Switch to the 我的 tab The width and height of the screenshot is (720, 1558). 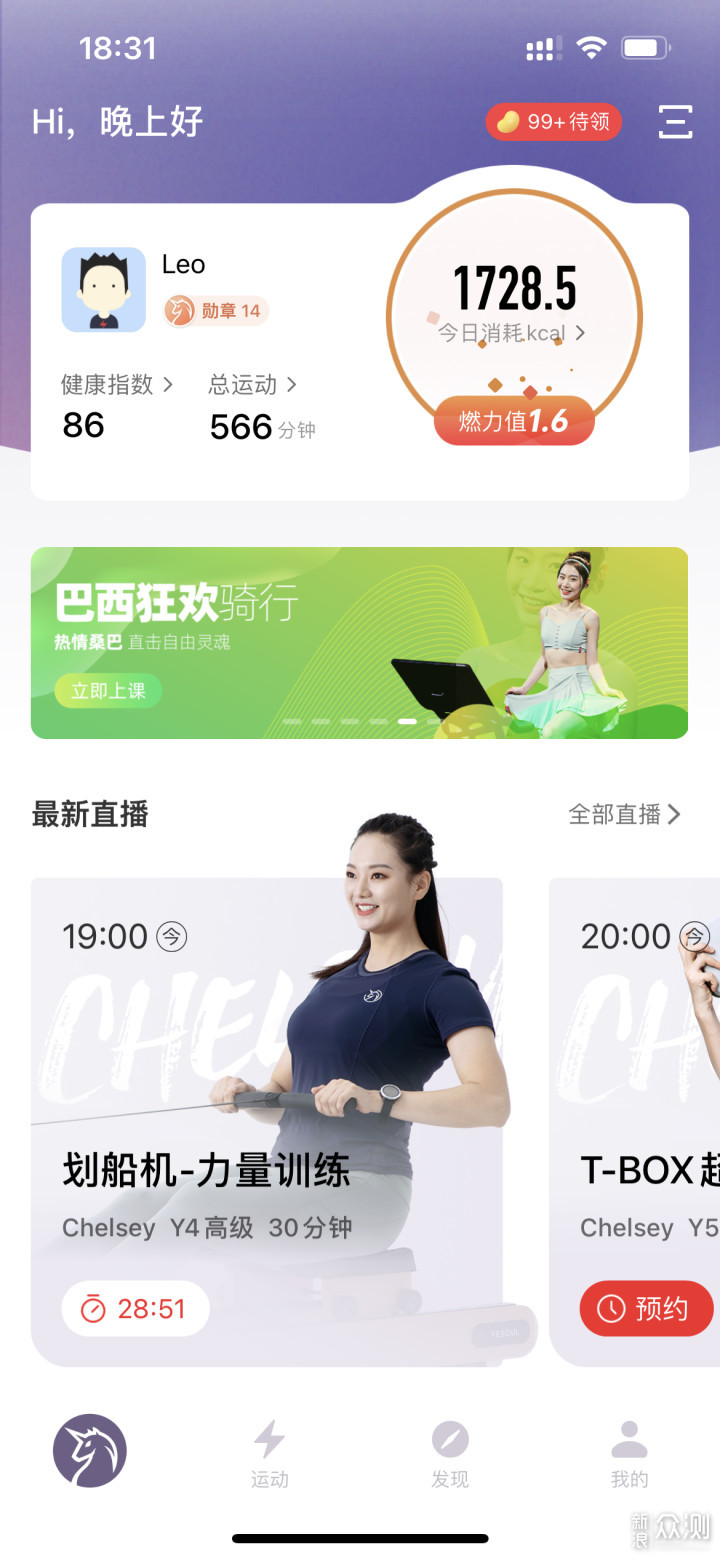(x=629, y=1454)
